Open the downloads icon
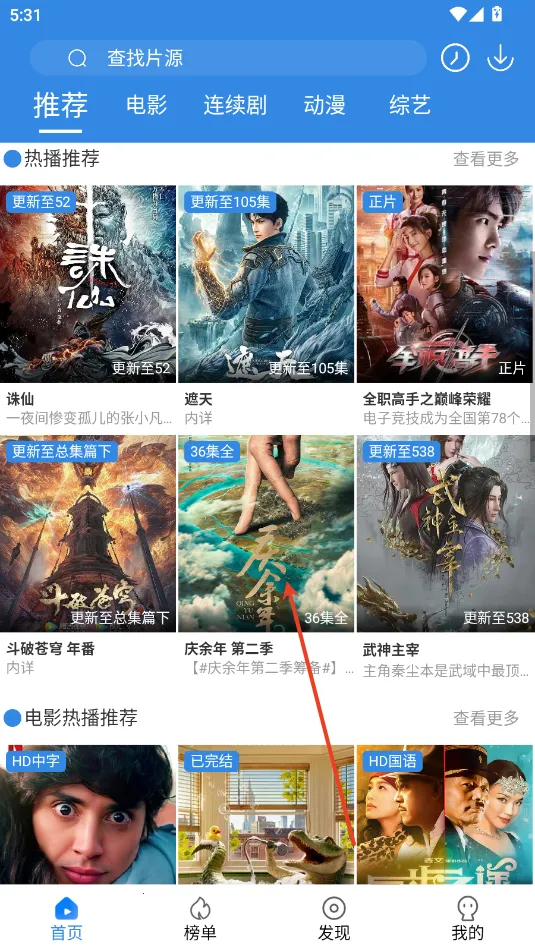535x951 pixels. point(500,58)
